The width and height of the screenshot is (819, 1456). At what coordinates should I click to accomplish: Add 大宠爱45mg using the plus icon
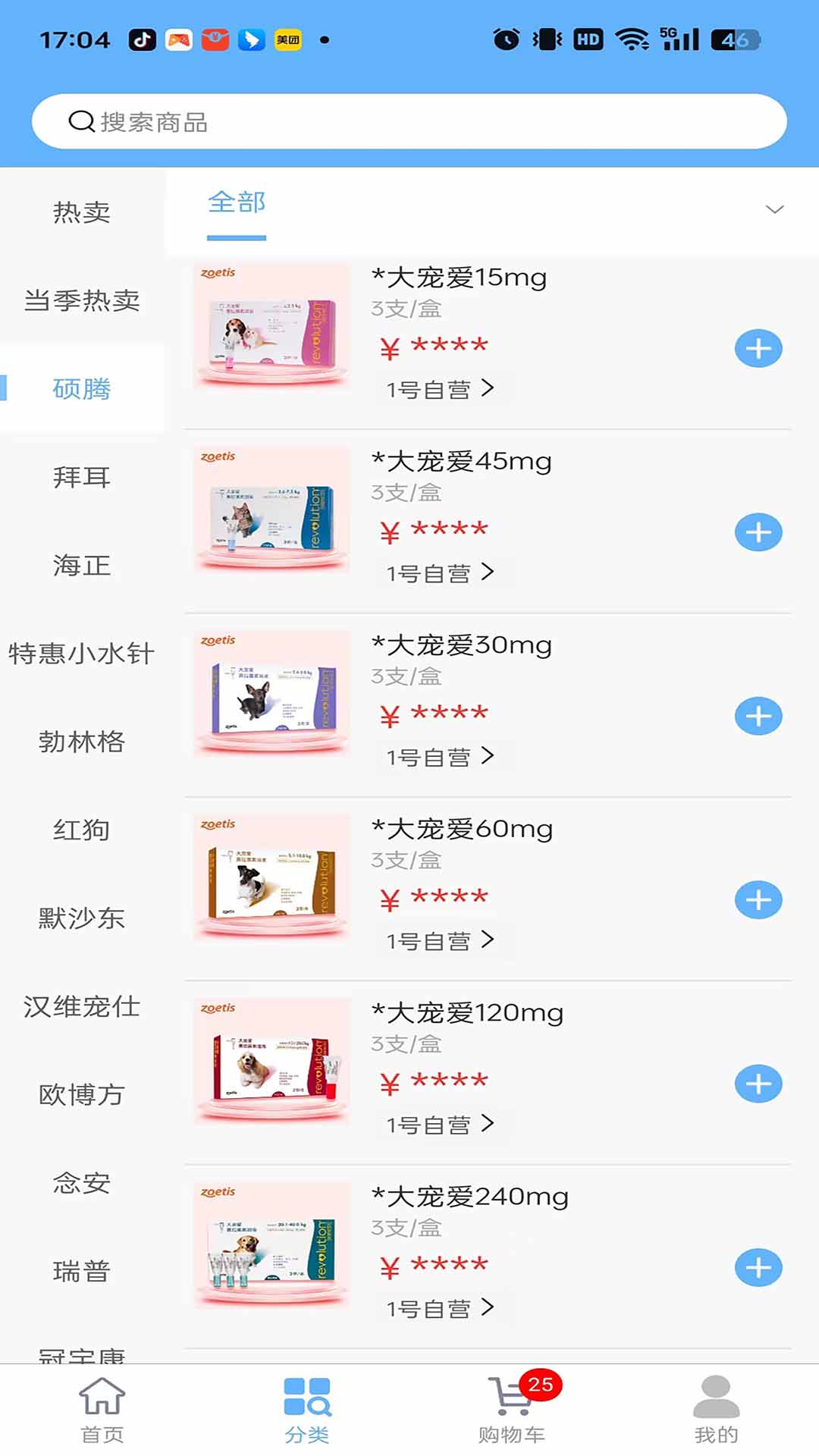click(x=758, y=532)
